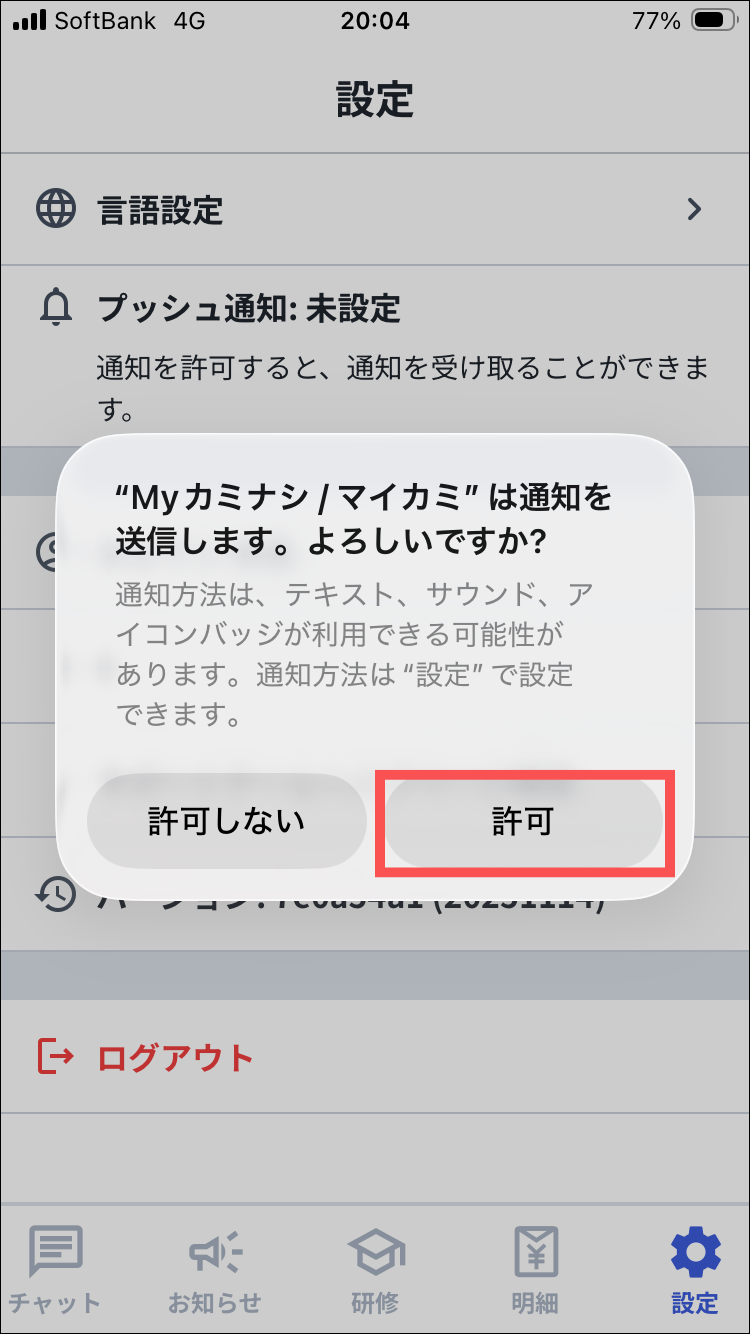The width and height of the screenshot is (750, 1334).
Task: Deny notifications with 許可しない
Action: (227, 822)
